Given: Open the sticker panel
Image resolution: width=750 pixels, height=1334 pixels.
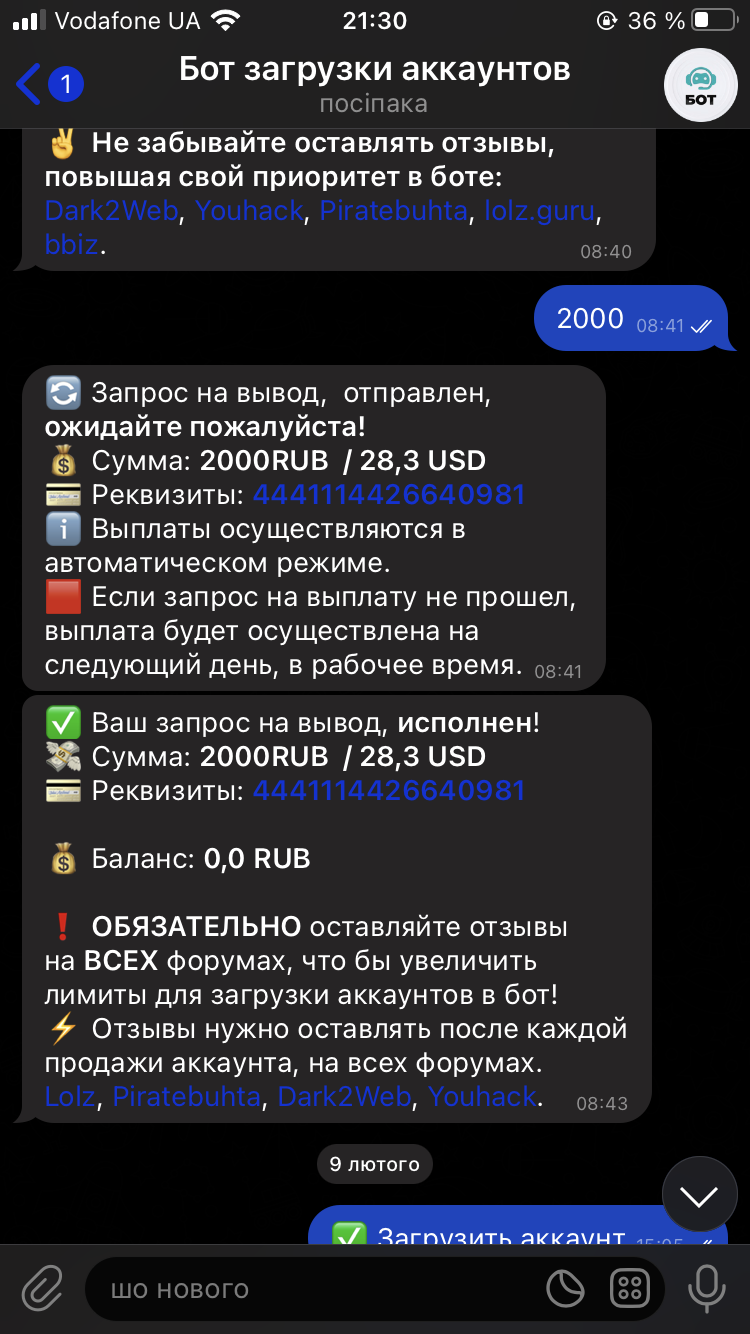Looking at the screenshot, I should [566, 1288].
